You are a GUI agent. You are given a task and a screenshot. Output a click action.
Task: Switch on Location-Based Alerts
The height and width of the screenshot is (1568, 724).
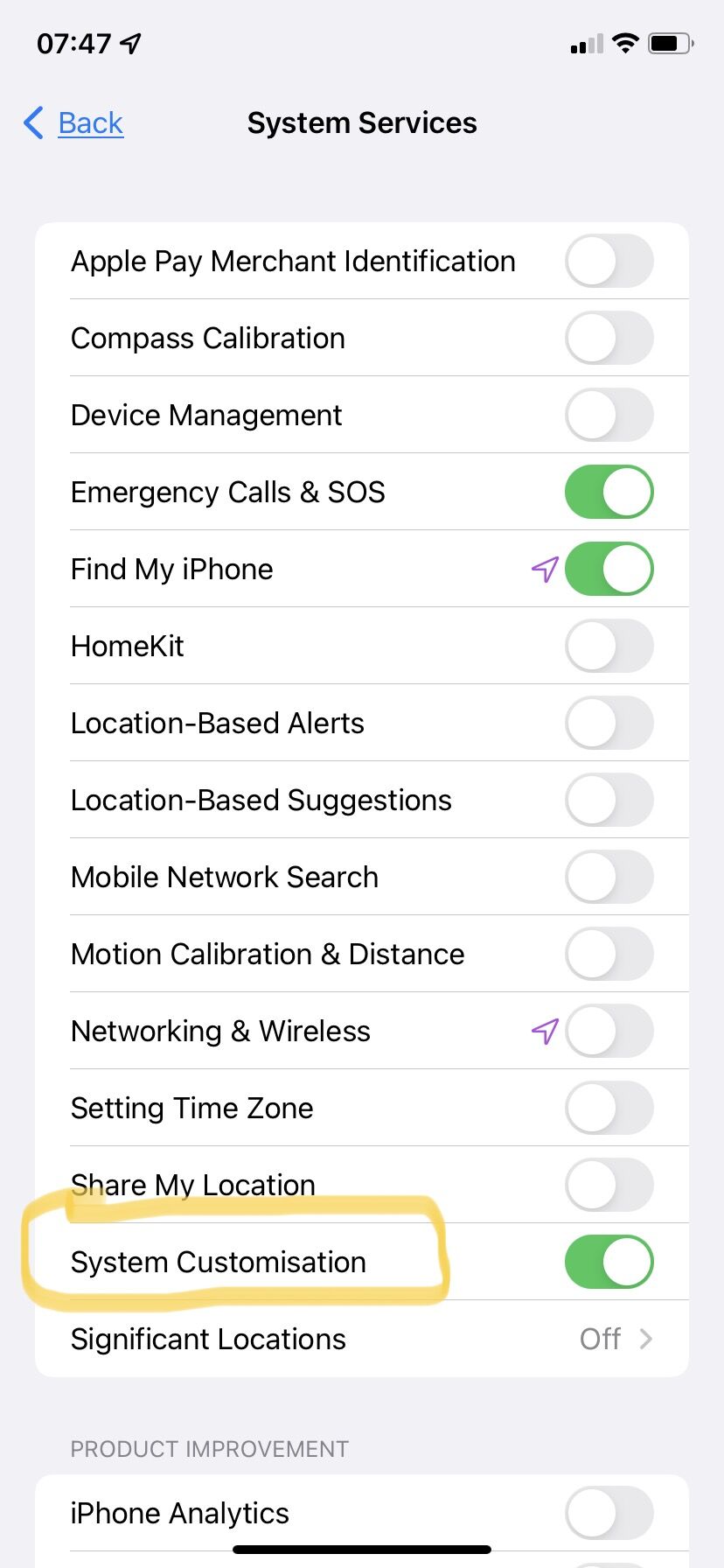(x=609, y=723)
